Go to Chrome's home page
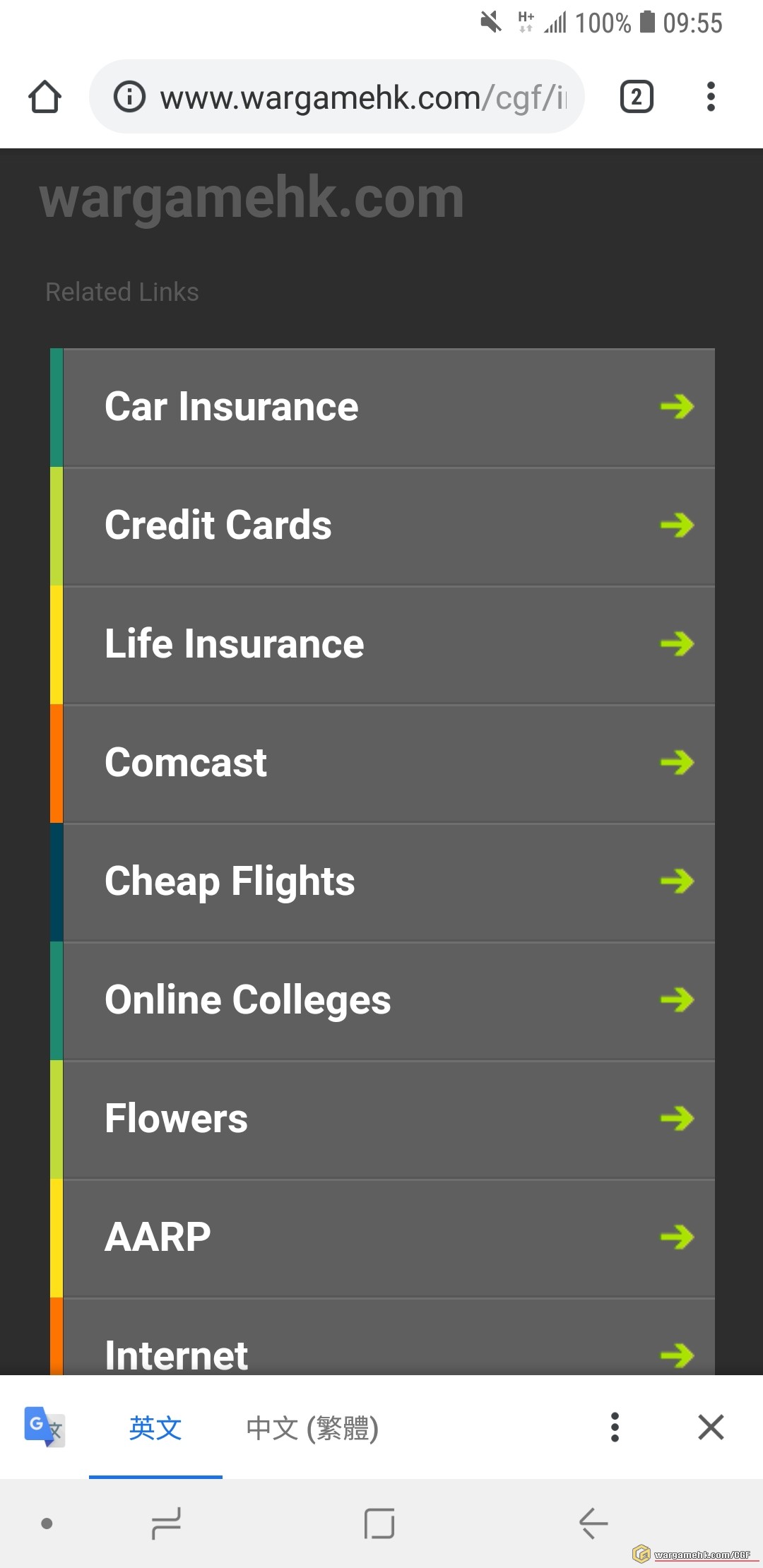763x1568 pixels. [x=45, y=97]
